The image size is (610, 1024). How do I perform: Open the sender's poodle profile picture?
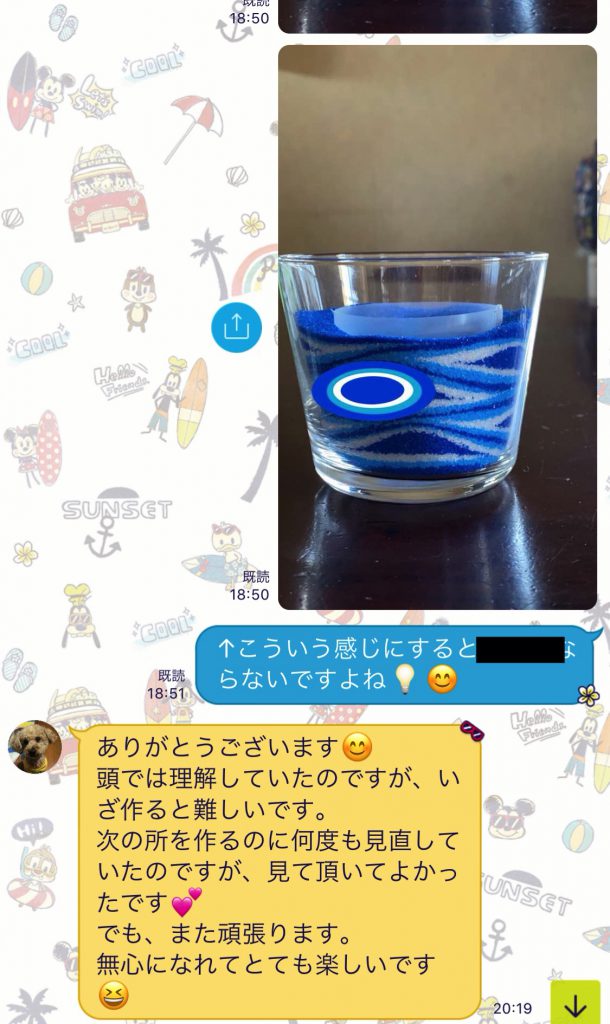coord(35,746)
